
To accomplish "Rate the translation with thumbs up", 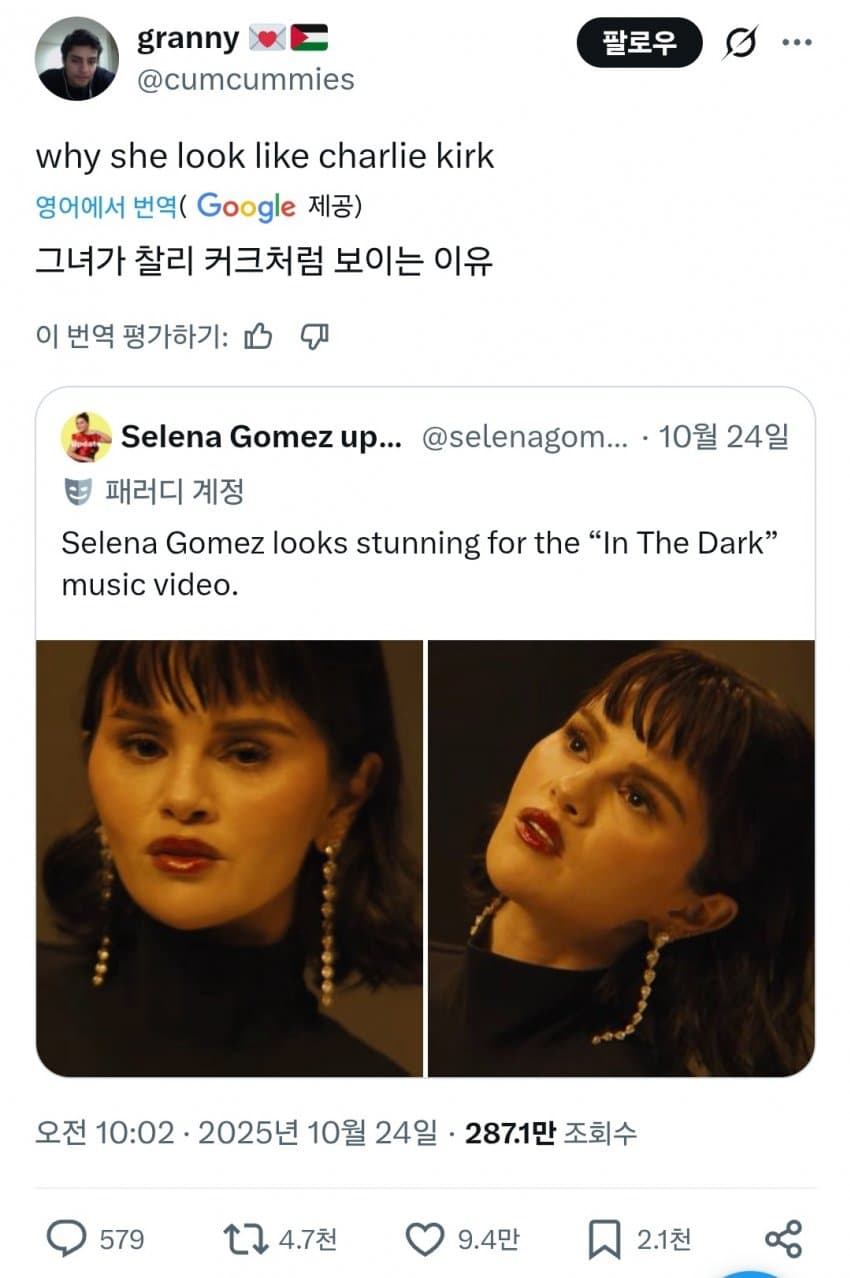I will pyautogui.click(x=258, y=336).
